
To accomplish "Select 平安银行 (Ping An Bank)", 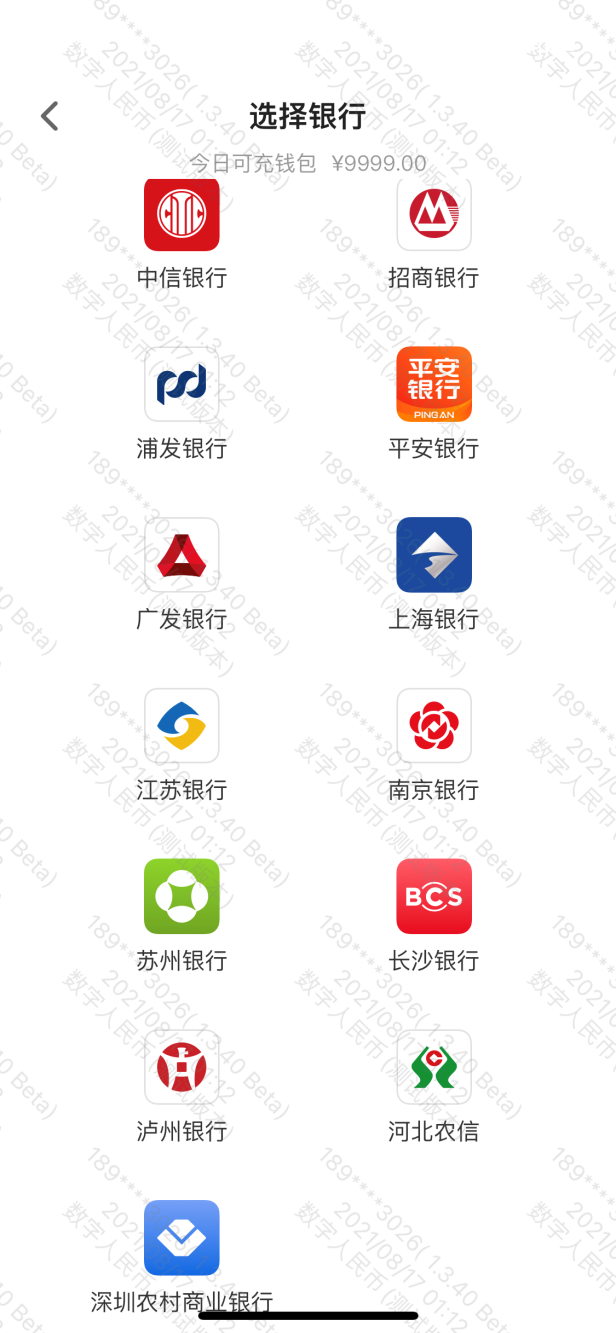I will point(434,385).
